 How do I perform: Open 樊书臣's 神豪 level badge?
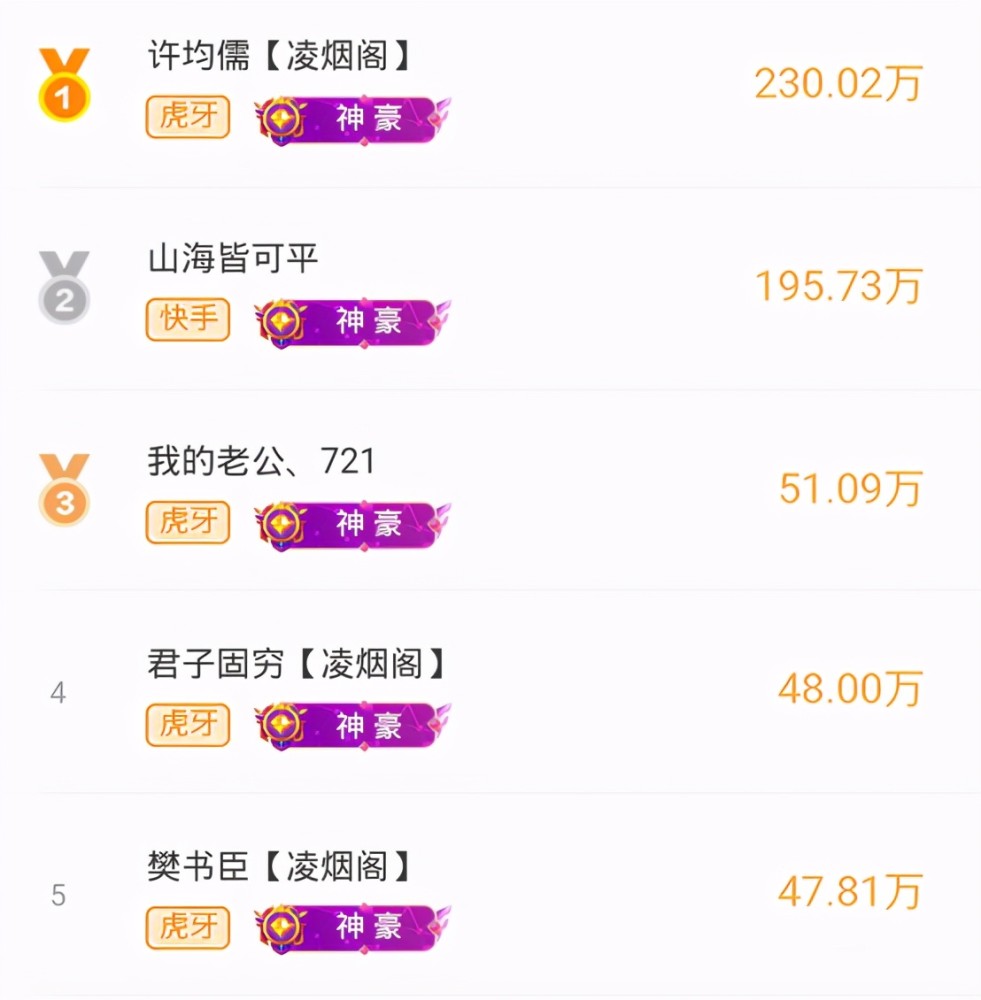[350, 929]
